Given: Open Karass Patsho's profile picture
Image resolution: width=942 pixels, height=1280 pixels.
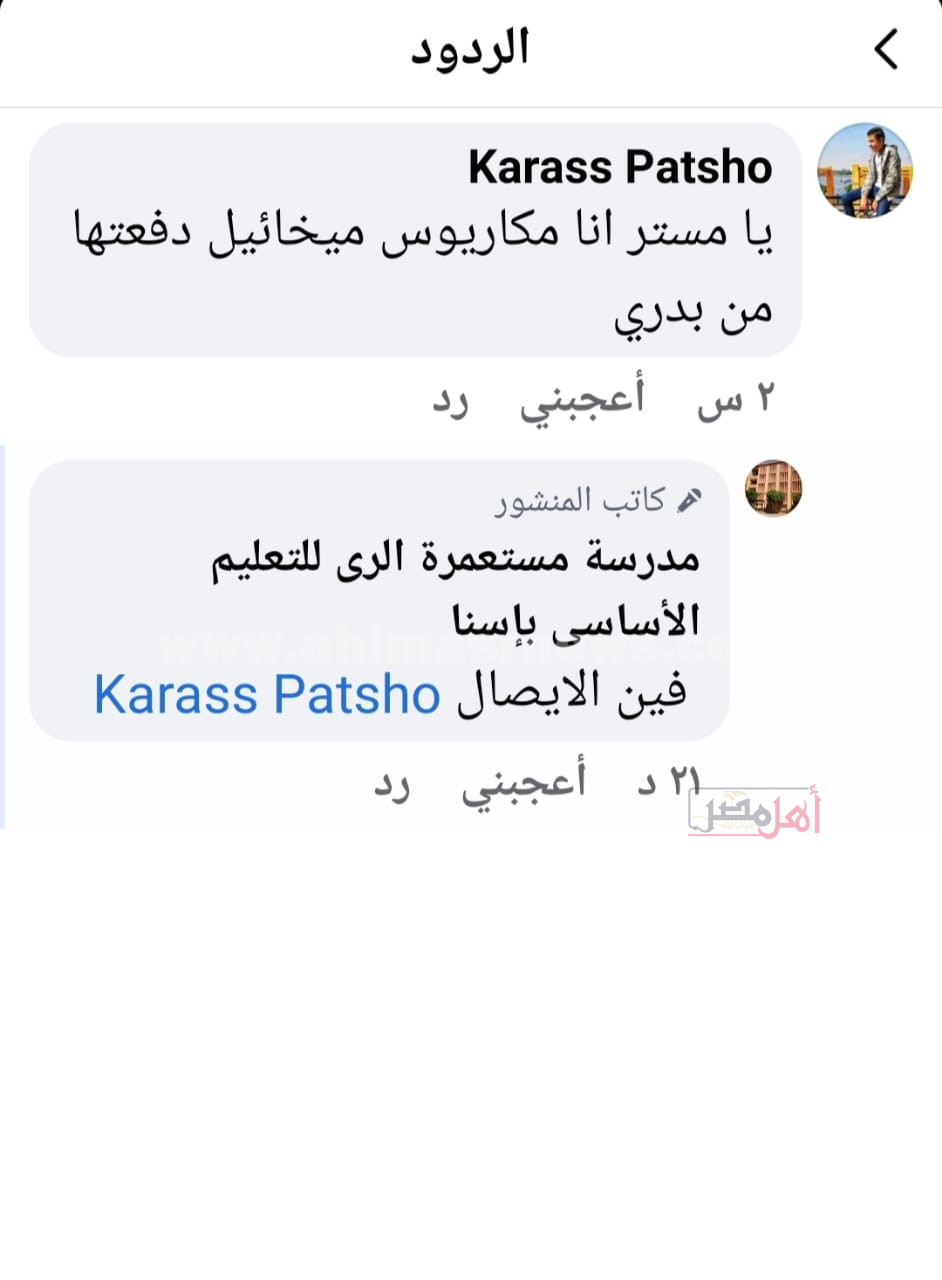Looking at the screenshot, I should click(x=865, y=171).
